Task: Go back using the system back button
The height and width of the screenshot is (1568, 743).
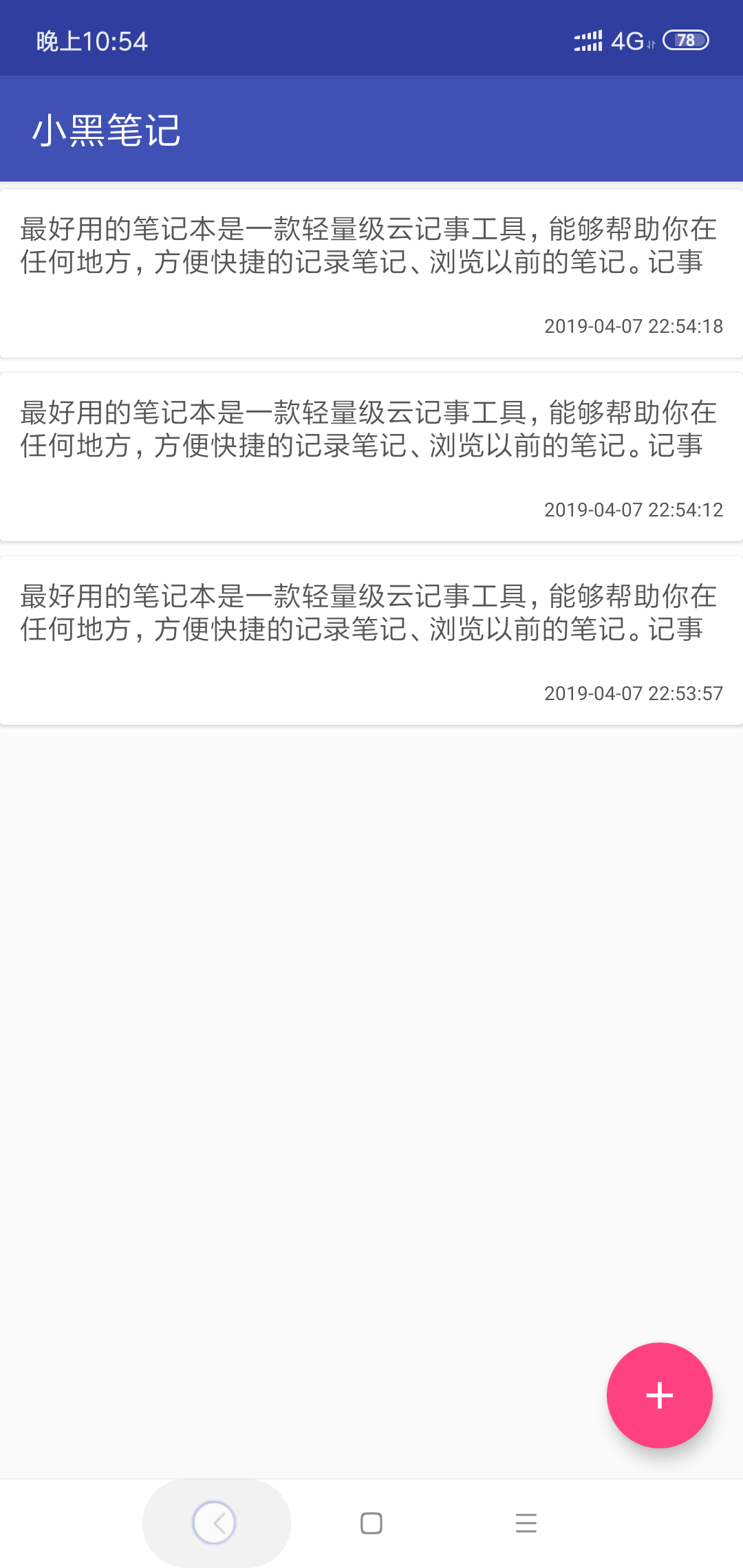Action: click(215, 1523)
